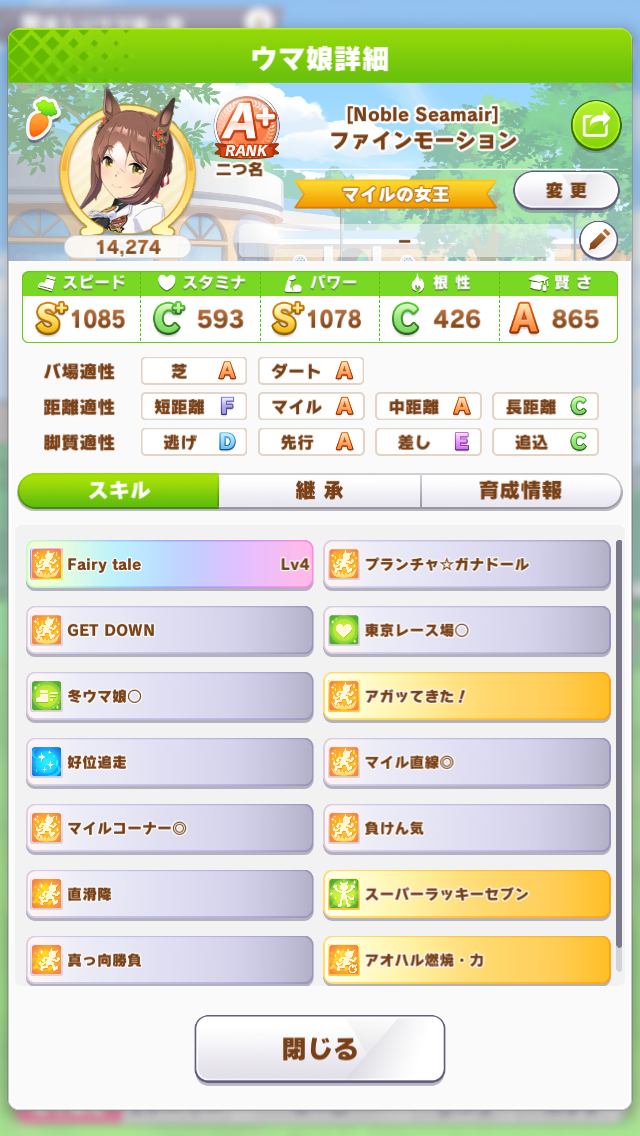The height and width of the screenshot is (1136, 640).
Task: Select the スキル tab
Action: pyautogui.click(x=119, y=491)
